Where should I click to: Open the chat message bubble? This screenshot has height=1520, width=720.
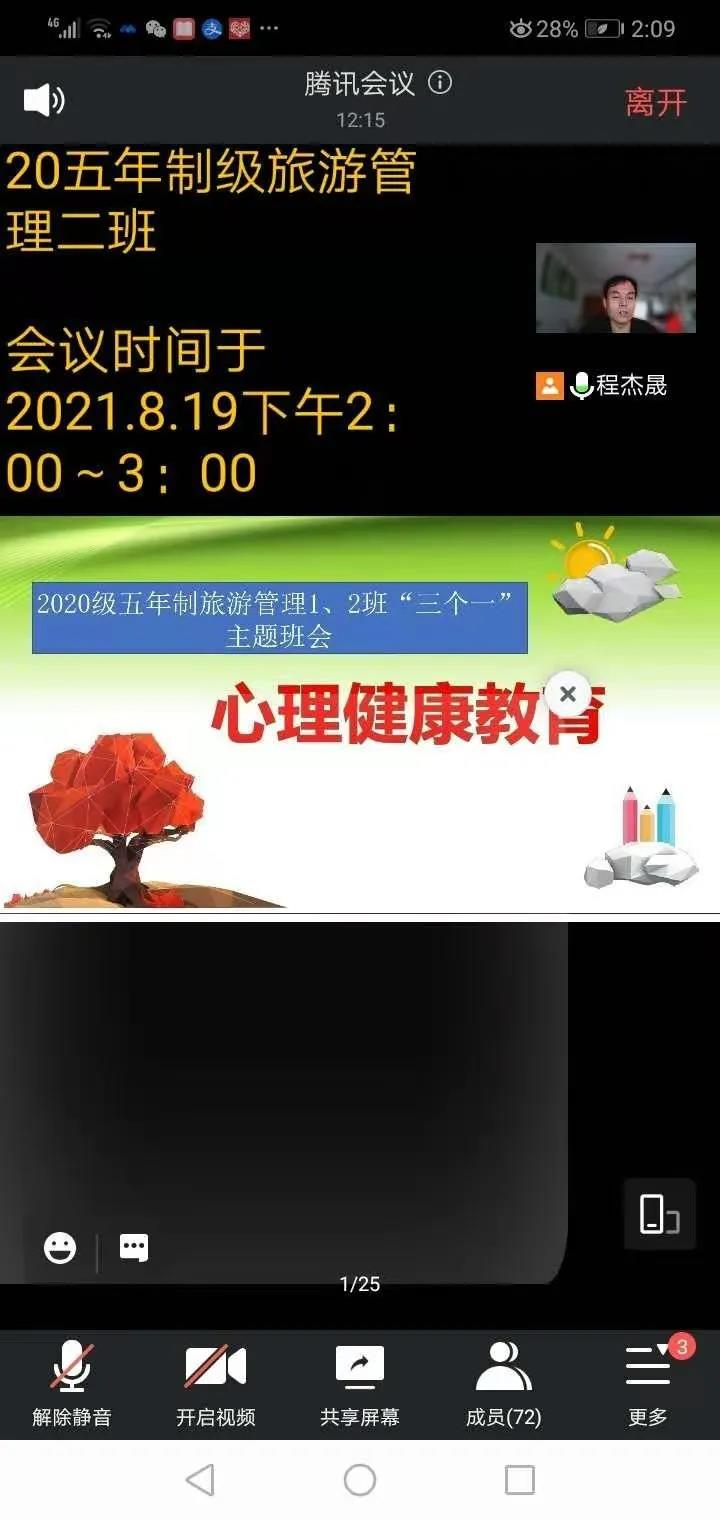[134, 1247]
